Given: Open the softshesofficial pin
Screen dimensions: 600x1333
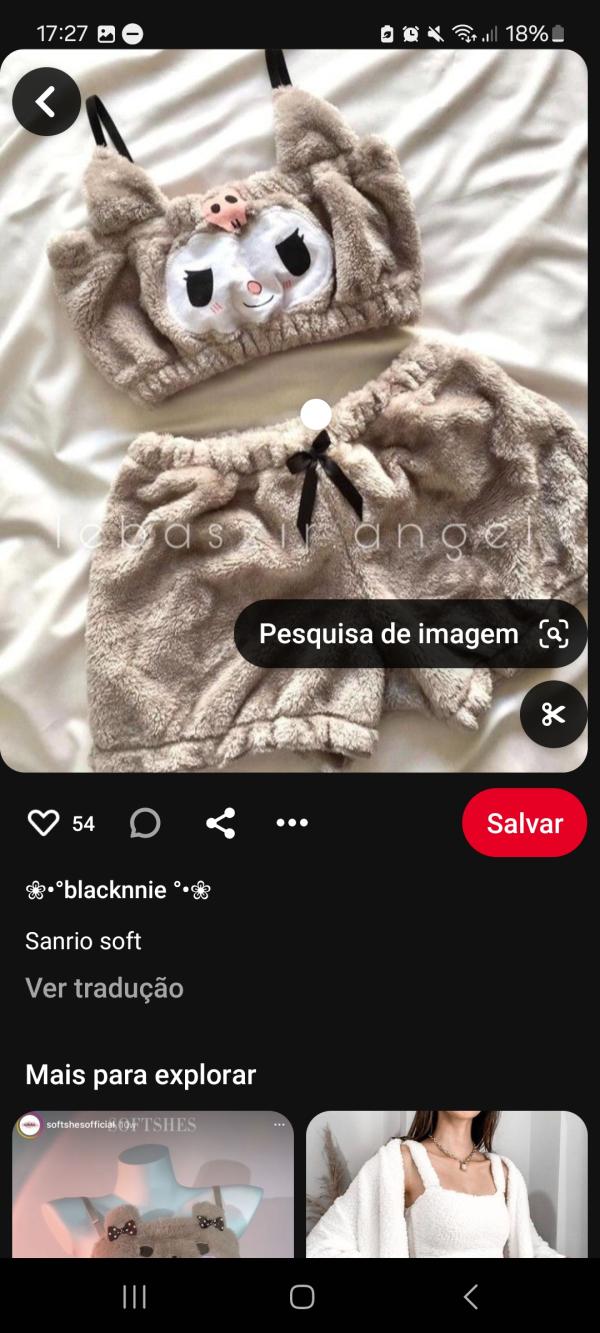Looking at the screenshot, I should point(153,1185).
